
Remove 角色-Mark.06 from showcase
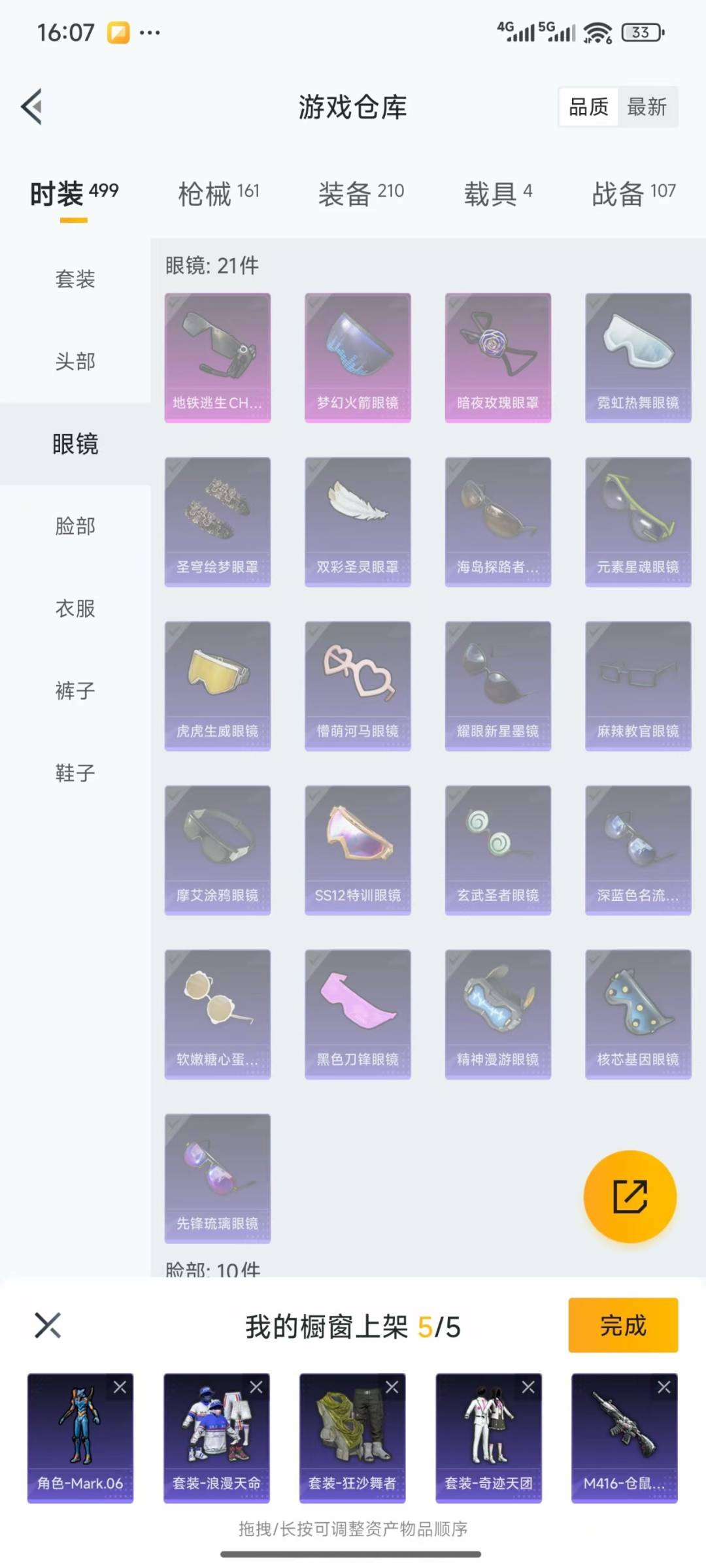[x=120, y=1387]
